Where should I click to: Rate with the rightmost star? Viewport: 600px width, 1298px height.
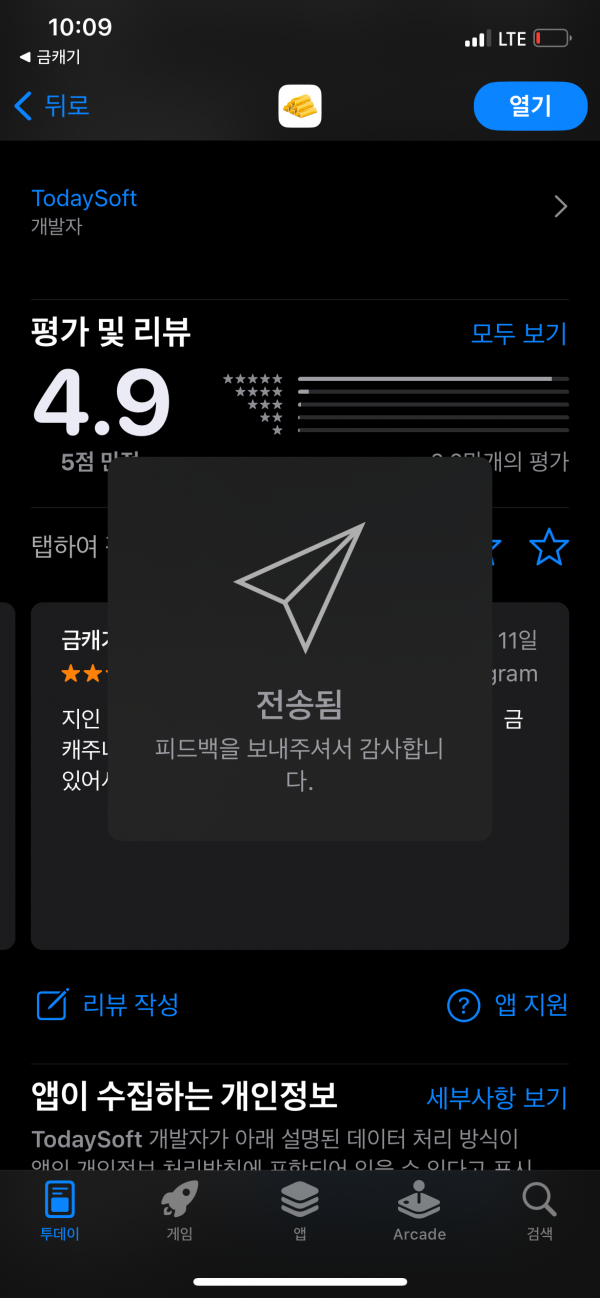coord(548,548)
